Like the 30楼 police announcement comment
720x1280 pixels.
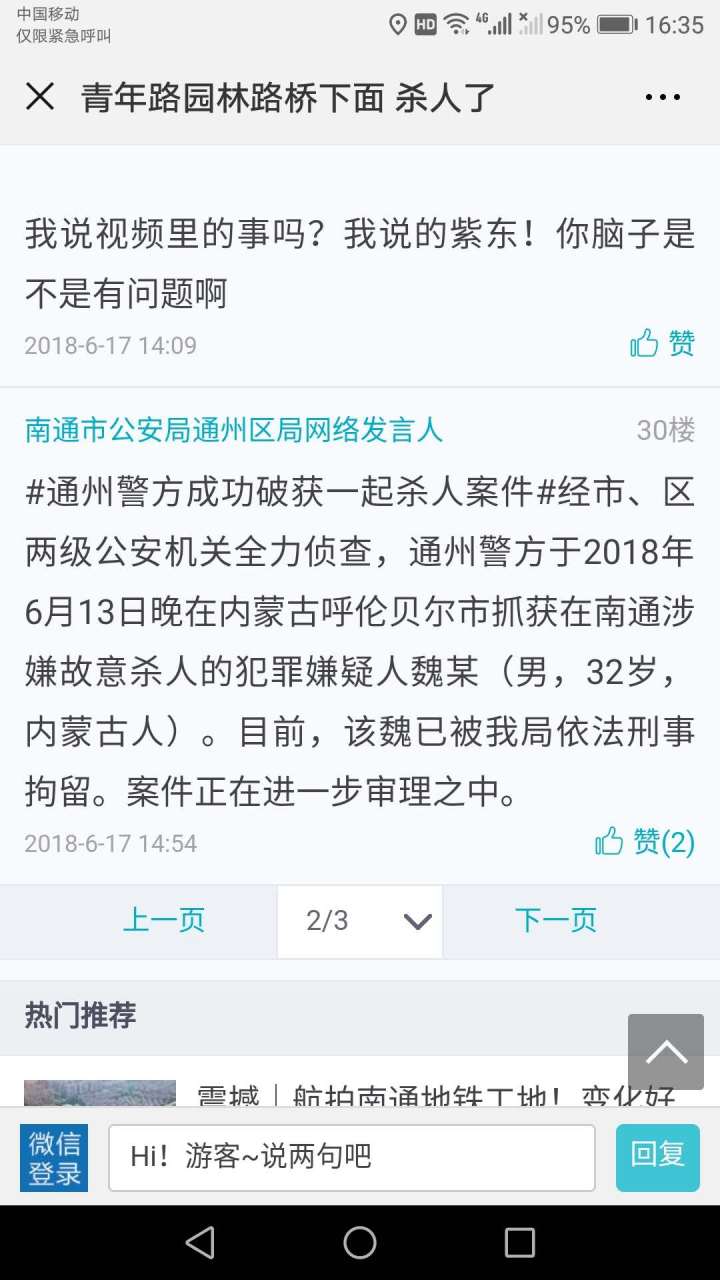point(645,842)
